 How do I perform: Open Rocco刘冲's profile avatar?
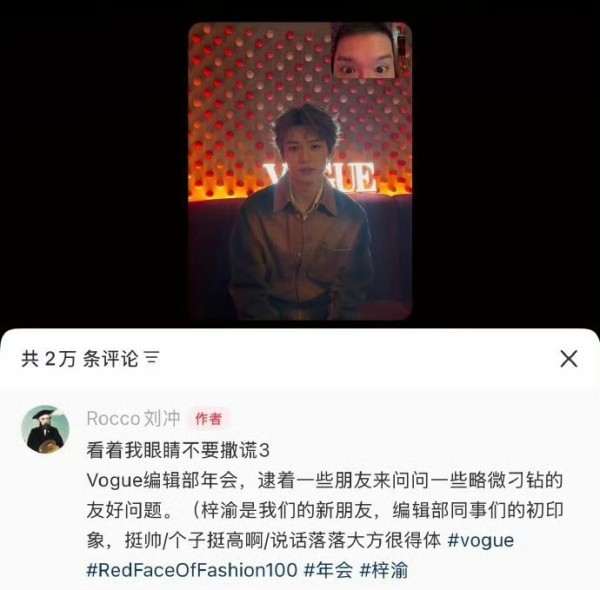click(45, 430)
